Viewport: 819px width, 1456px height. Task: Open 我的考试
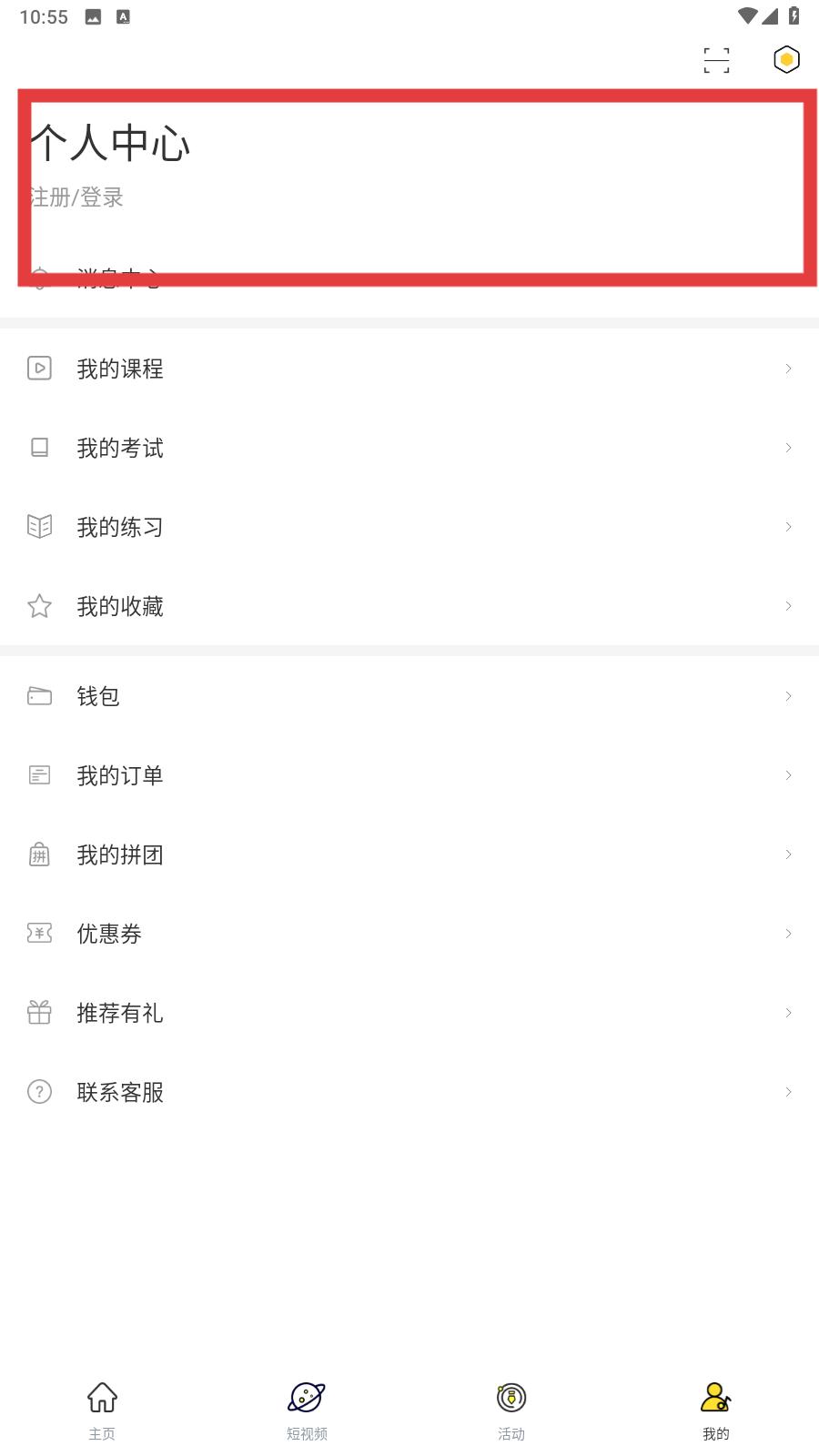tap(409, 448)
